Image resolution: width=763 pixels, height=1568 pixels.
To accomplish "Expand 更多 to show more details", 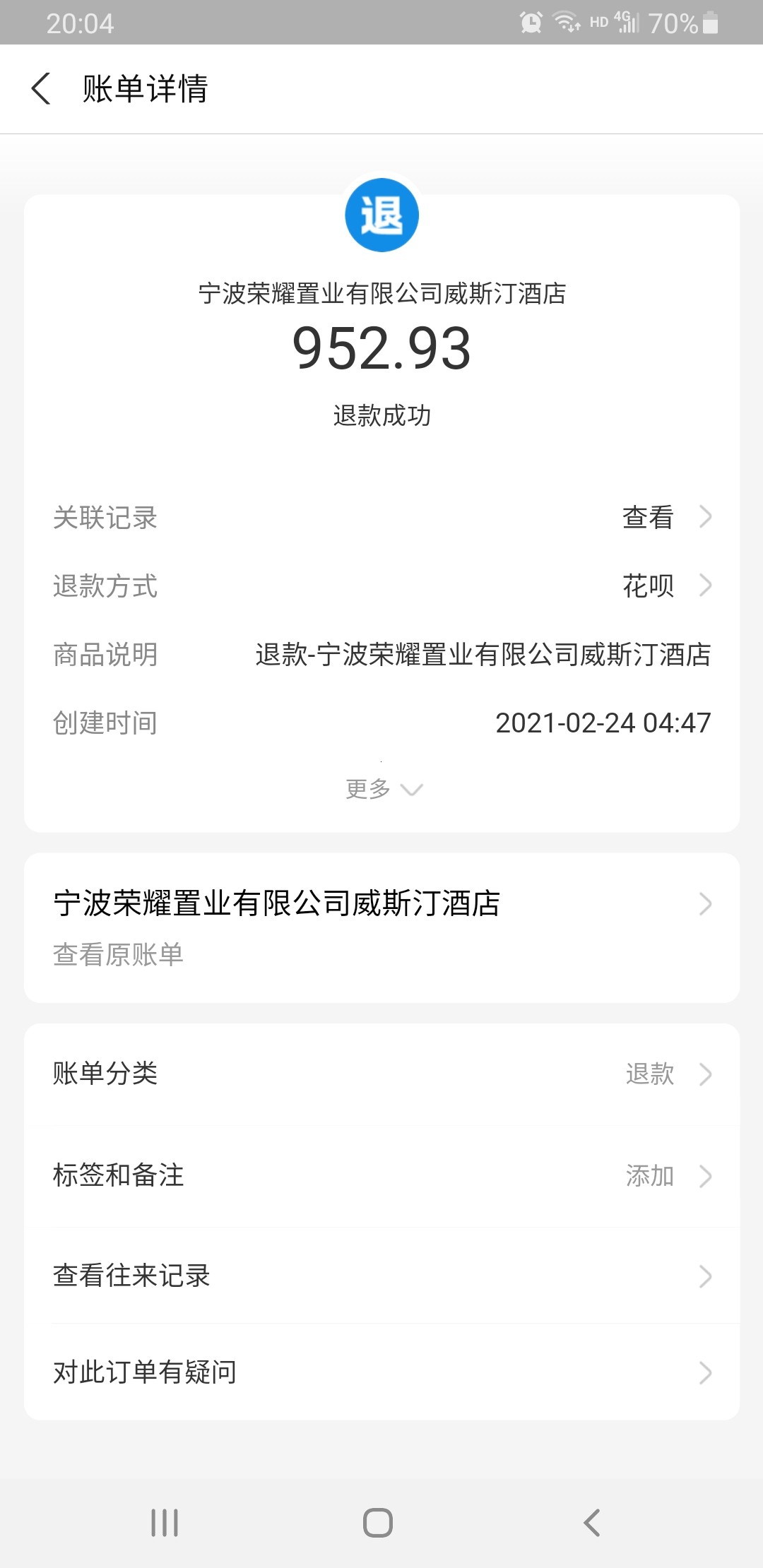I will pos(382,789).
